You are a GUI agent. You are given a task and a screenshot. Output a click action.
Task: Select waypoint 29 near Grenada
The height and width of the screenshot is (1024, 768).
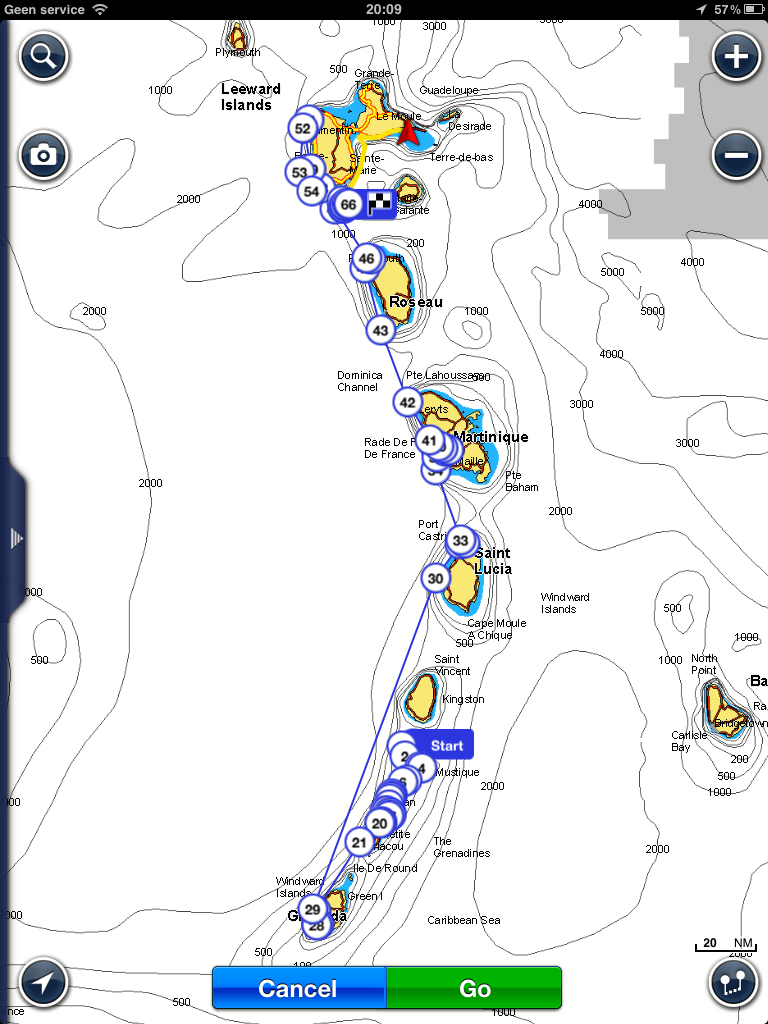click(x=312, y=909)
